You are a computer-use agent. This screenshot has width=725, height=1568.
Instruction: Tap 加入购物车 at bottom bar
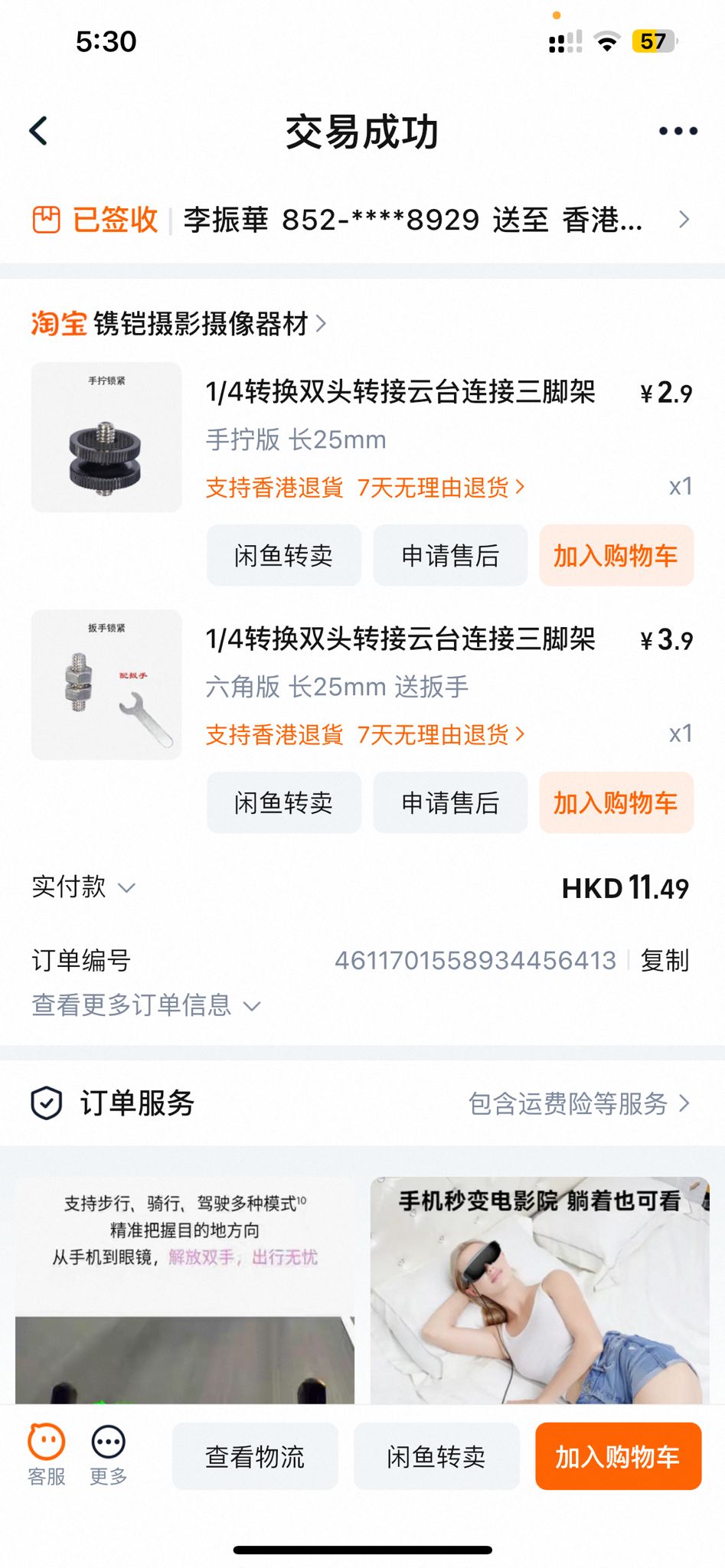(x=618, y=1455)
